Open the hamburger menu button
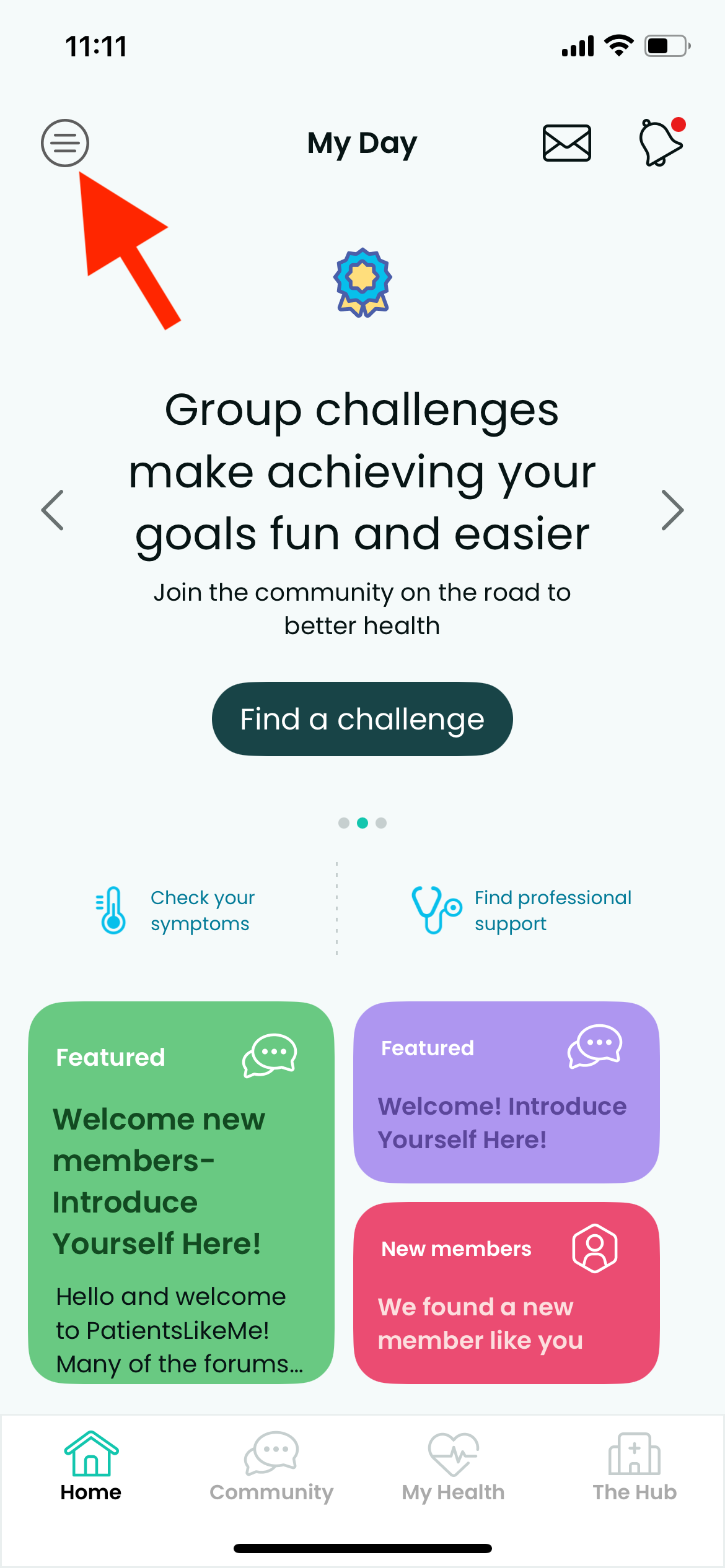Viewport: 725px width, 1568px height. pos(65,143)
